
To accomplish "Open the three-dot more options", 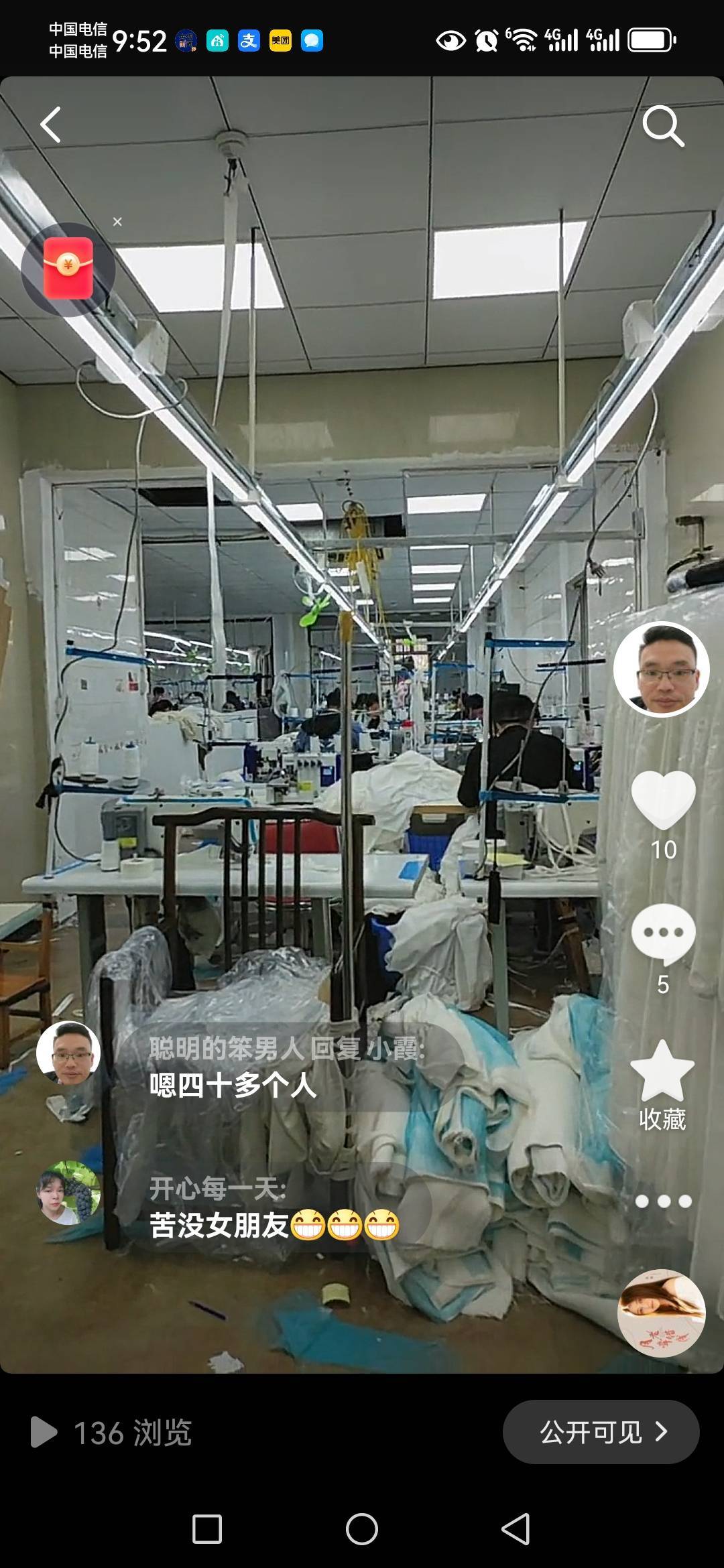I will (x=663, y=1201).
